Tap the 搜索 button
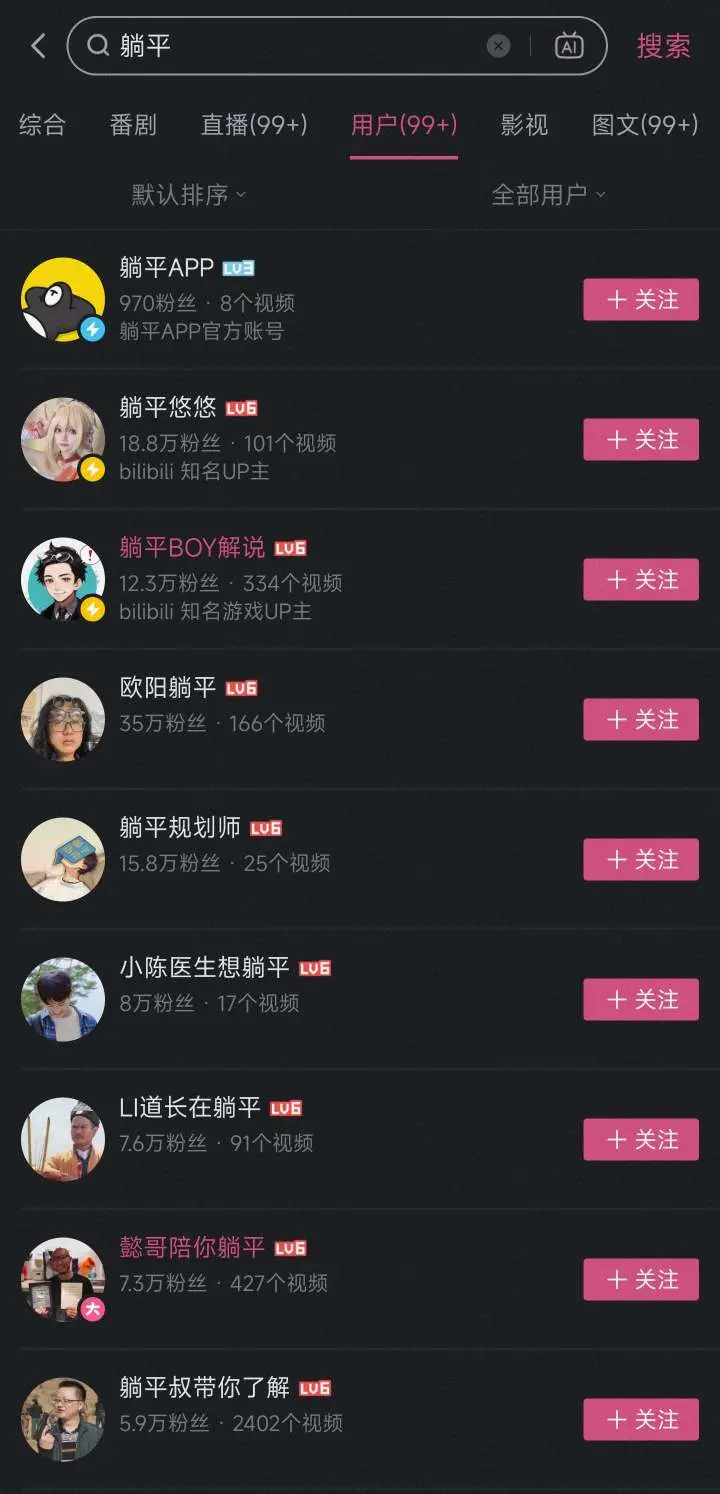This screenshot has width=720, height=1494. point(663,46)
